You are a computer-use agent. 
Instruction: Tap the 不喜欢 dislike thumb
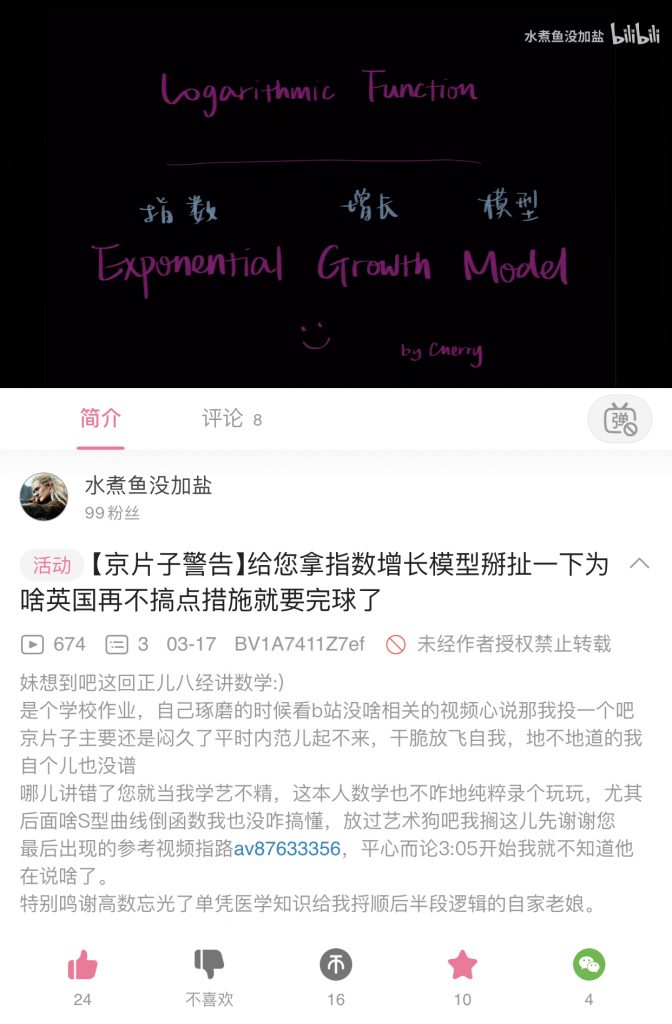tap(209, 965)
